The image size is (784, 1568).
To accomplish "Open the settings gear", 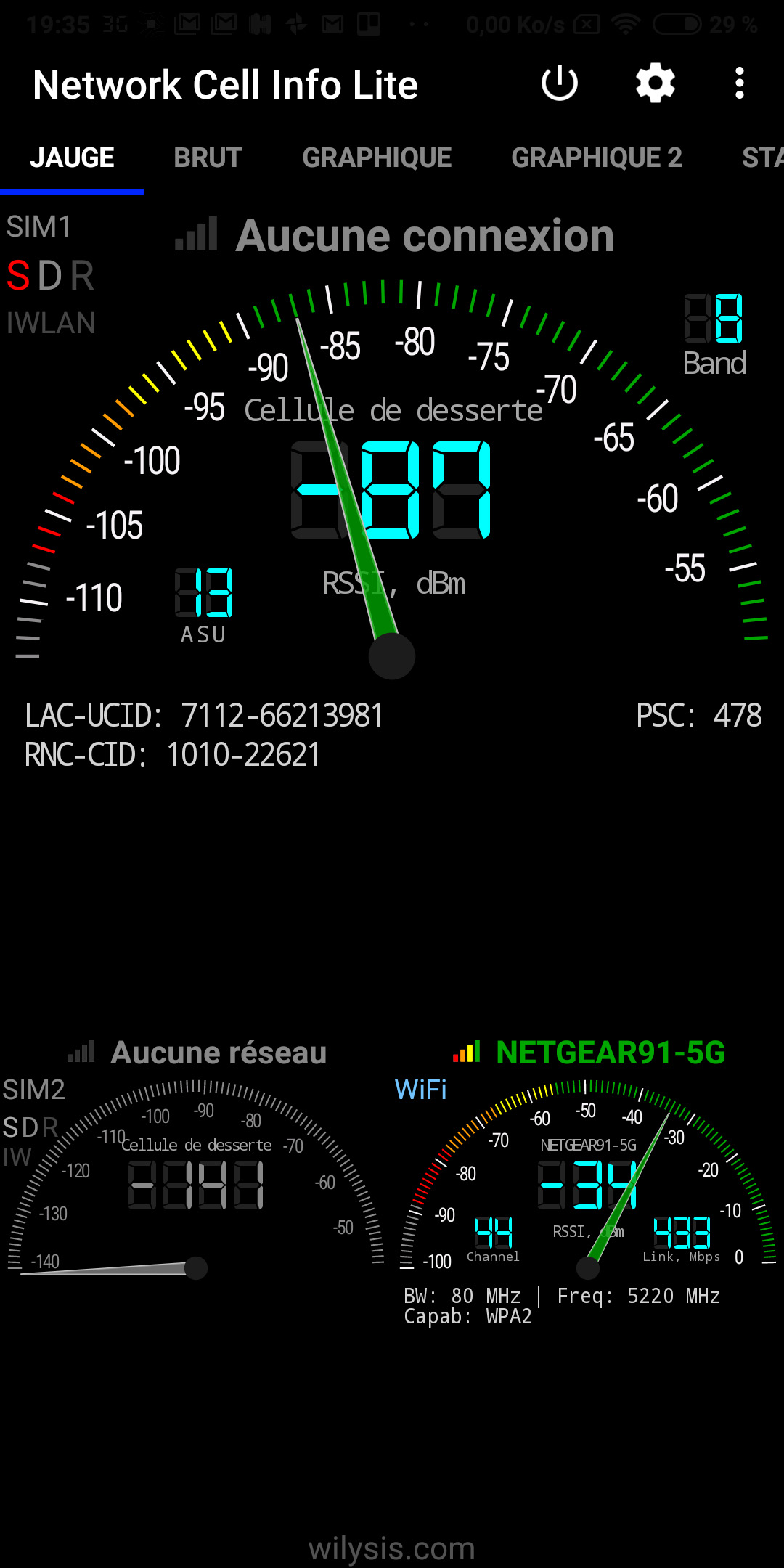I will pos(656,83).
